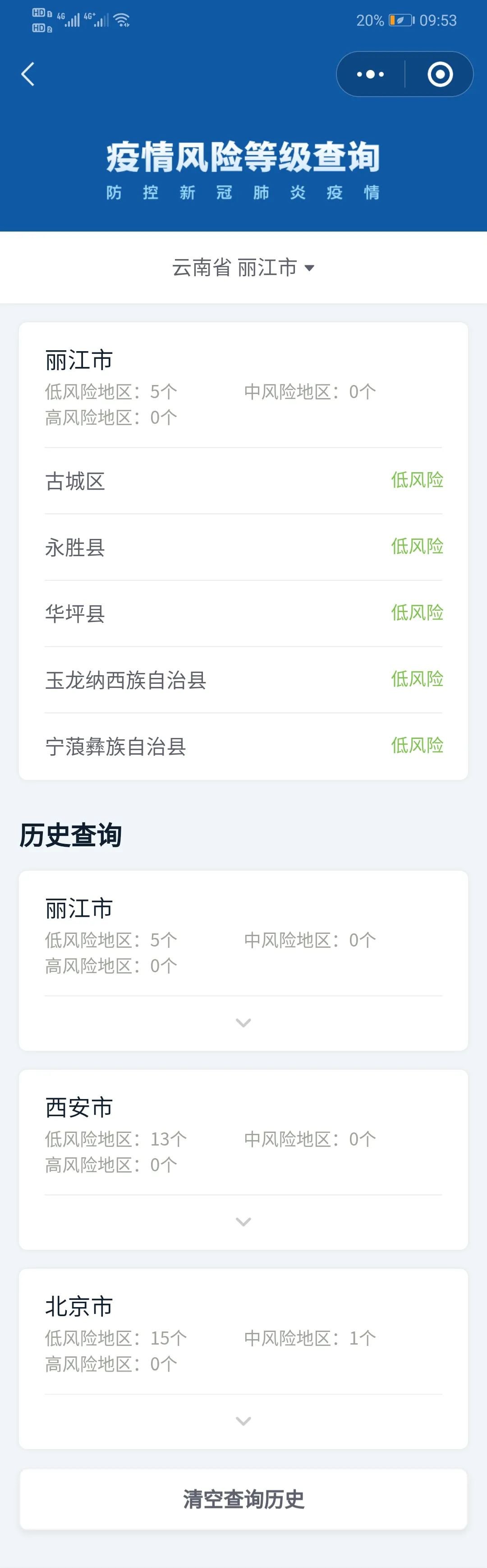Open the 云南省 丽江市 region dropdown

coord(243,268)
